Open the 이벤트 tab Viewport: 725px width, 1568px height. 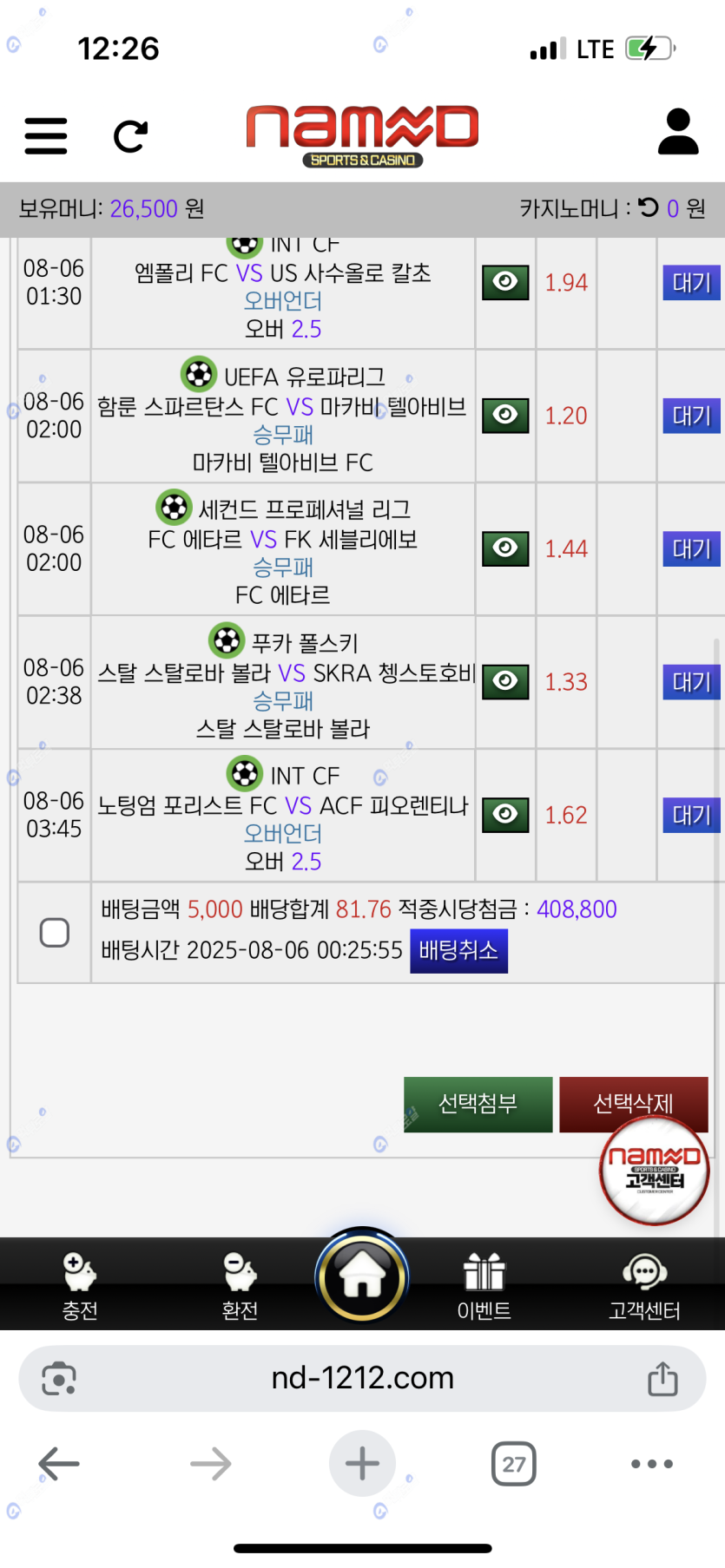(484, 1286)
